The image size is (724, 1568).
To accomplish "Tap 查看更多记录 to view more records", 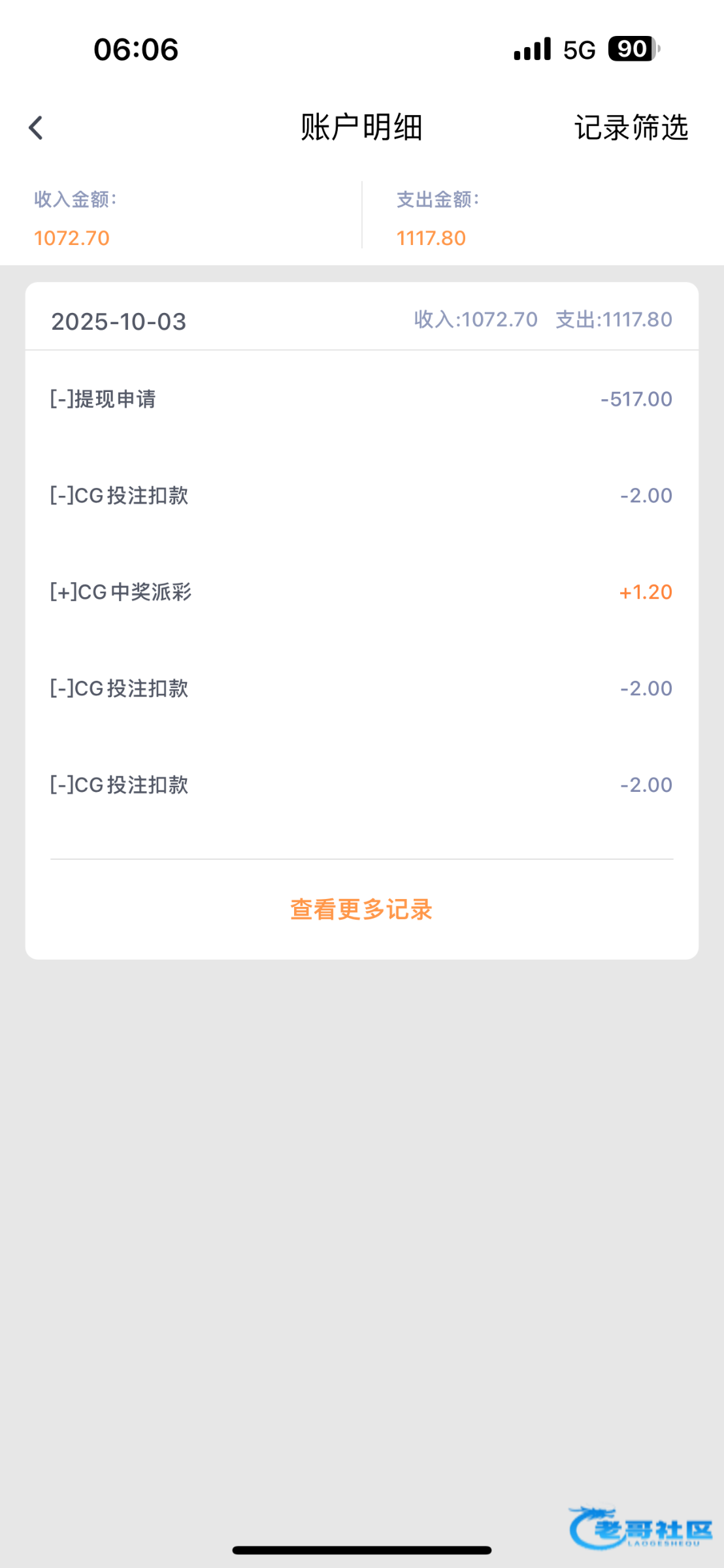I will pos(361,909).
